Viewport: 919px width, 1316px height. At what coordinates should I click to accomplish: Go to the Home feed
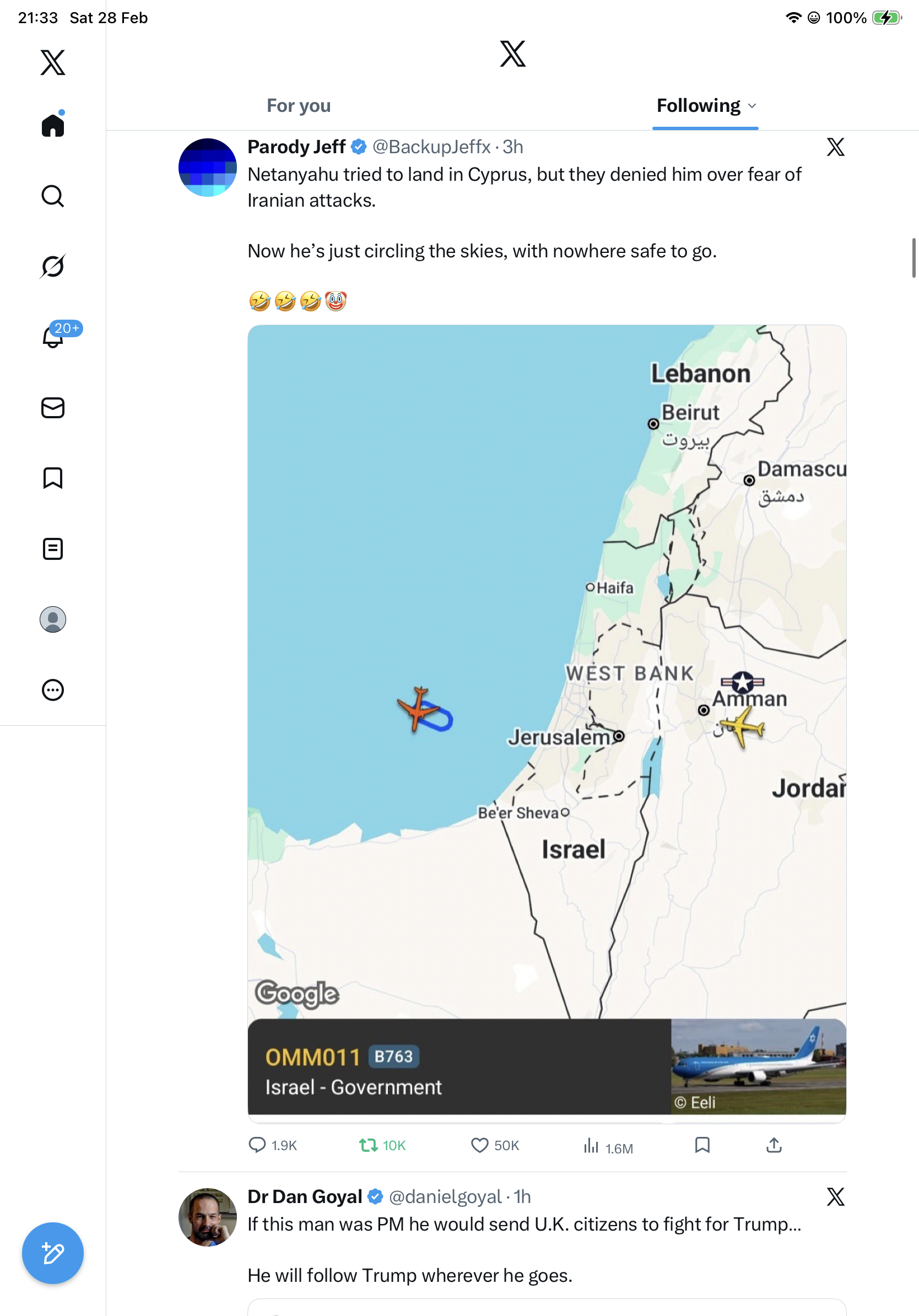53,126
